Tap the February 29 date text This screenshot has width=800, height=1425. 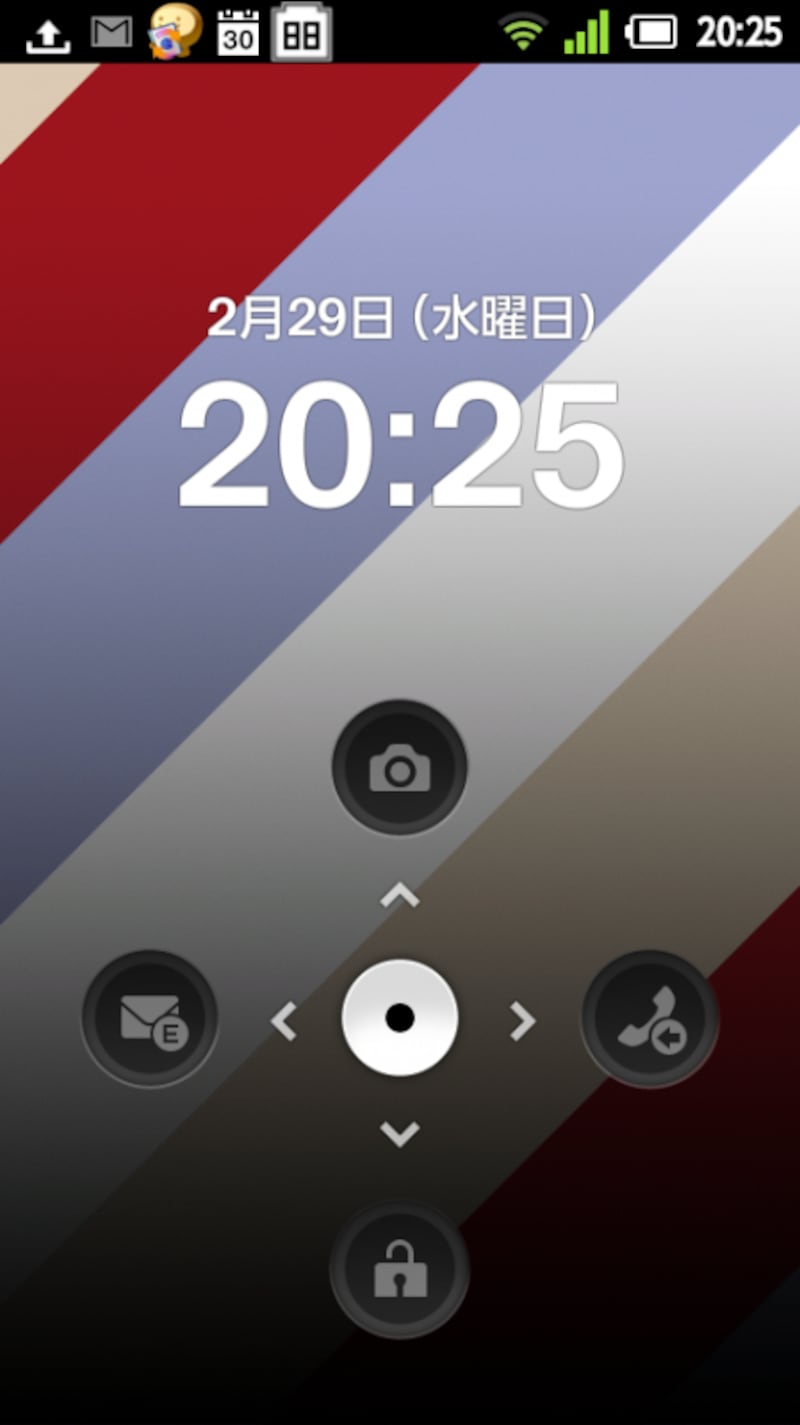(400, 318)
